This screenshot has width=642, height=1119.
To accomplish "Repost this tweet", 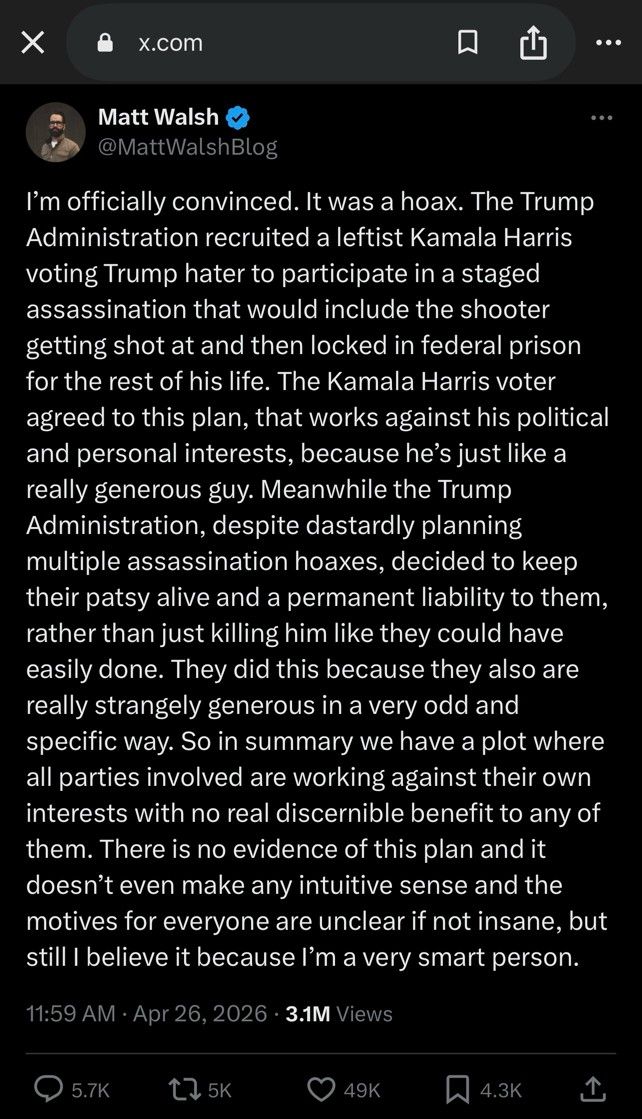I will point(200,1089).
